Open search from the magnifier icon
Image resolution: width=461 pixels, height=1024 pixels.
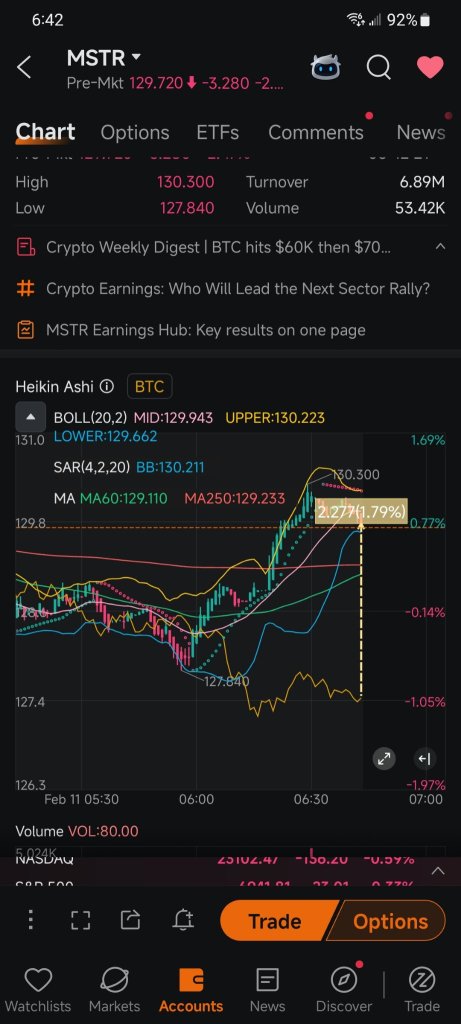pyautogui.click(x=378, y=67)
